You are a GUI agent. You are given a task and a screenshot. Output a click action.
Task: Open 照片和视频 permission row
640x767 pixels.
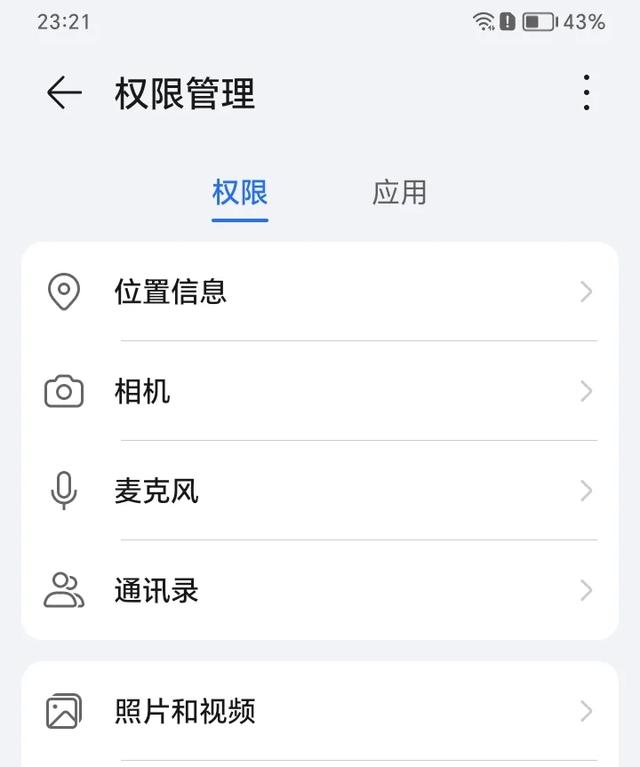(320, 711)
